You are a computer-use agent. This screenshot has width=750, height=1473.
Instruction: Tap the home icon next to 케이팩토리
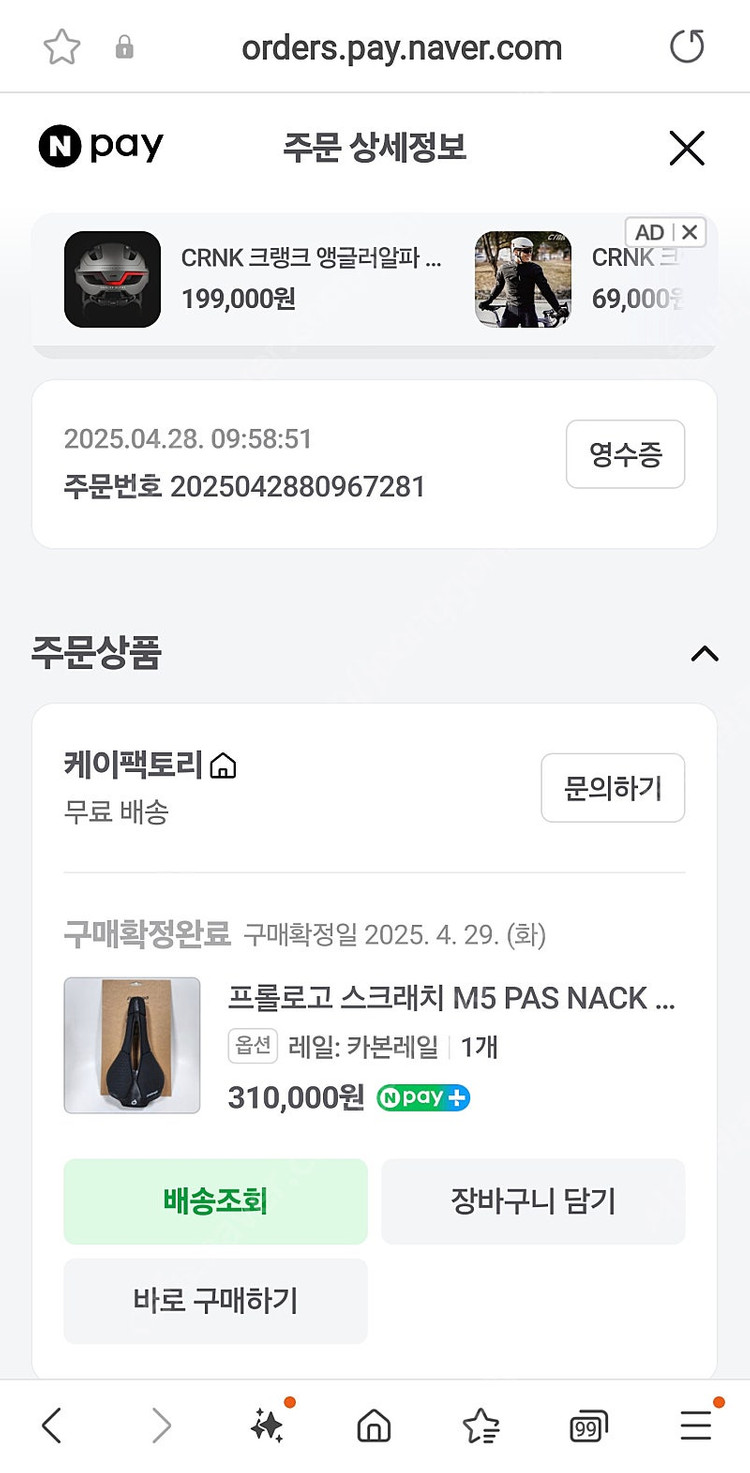(x=225, y=765)
